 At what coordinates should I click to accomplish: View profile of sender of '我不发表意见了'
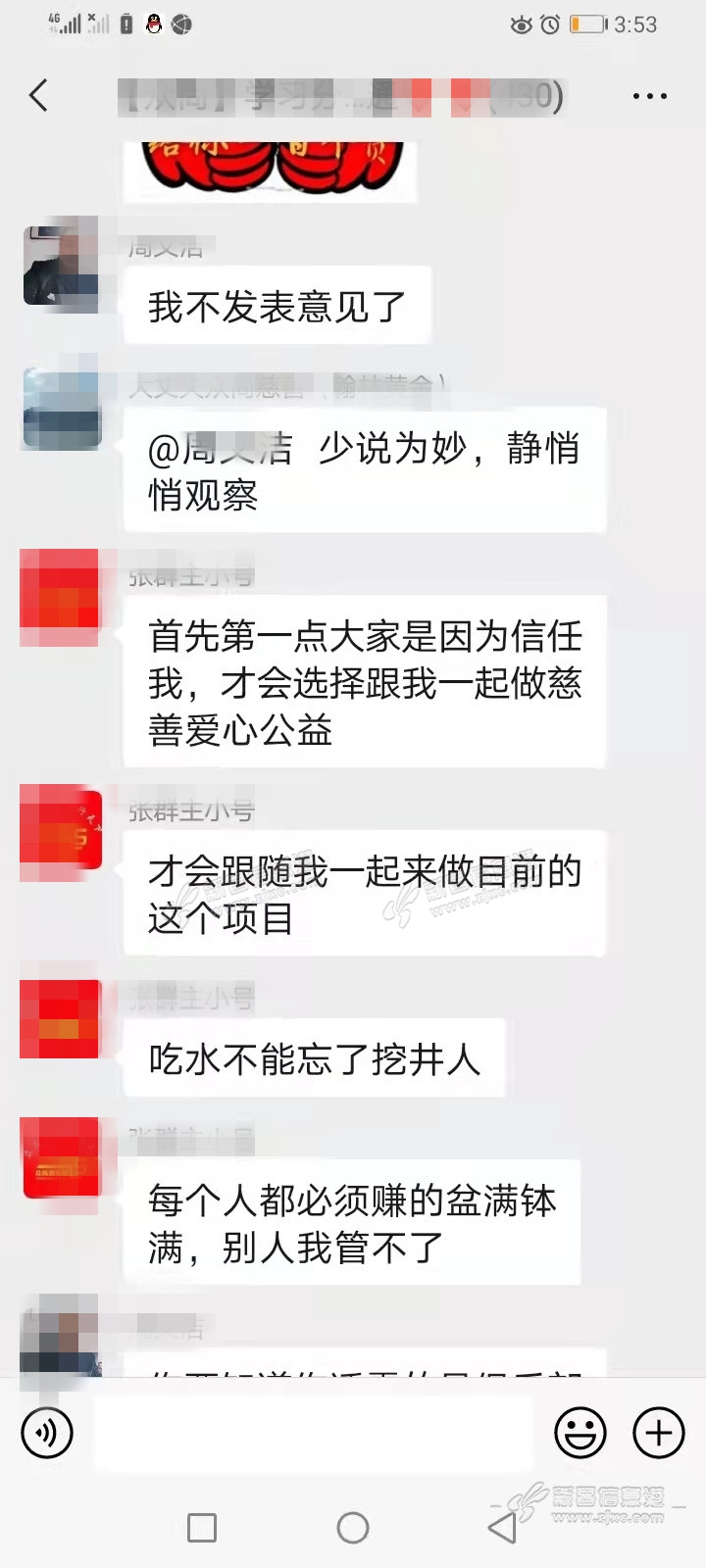pos(61,266)
